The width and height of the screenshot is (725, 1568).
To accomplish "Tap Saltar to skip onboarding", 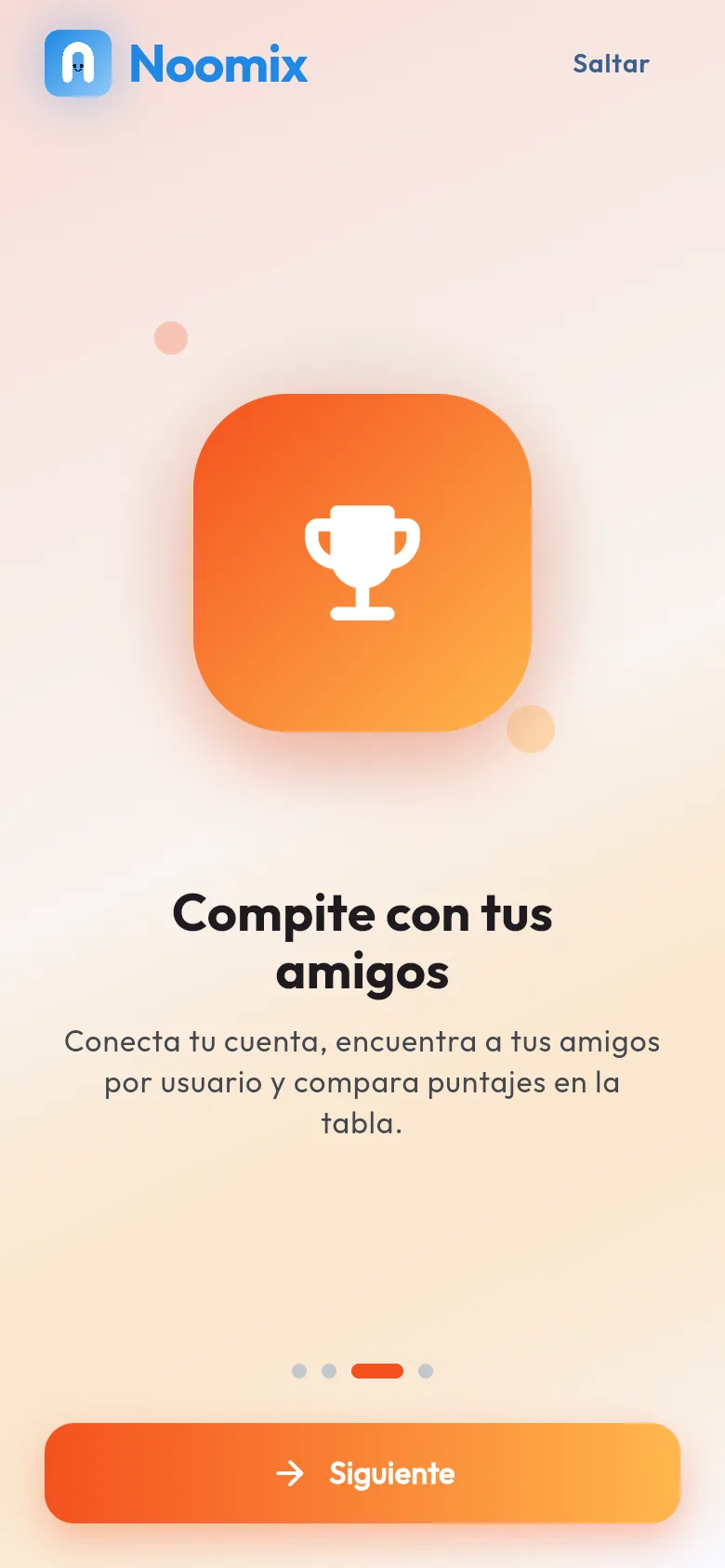I will (611, 63).
